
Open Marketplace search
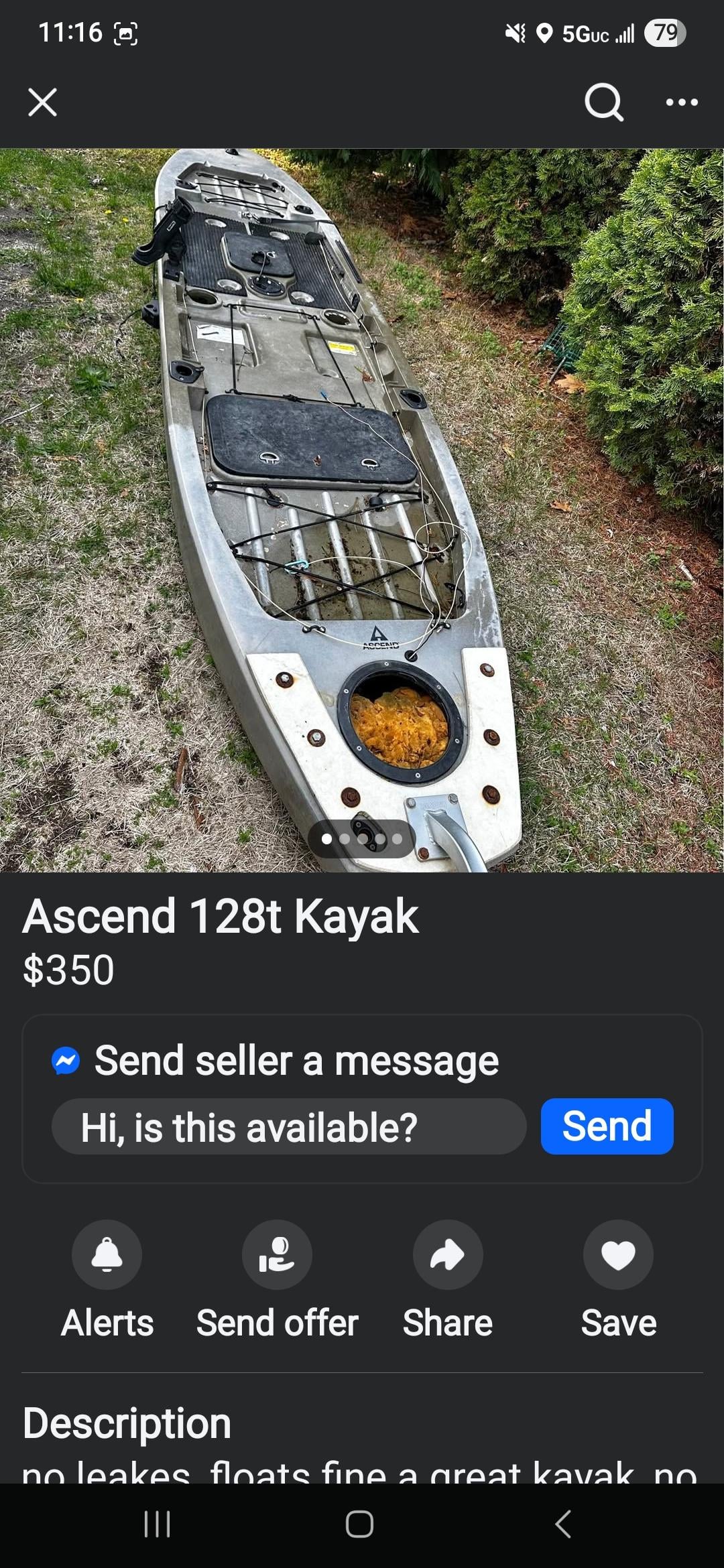tap(603, 103)
